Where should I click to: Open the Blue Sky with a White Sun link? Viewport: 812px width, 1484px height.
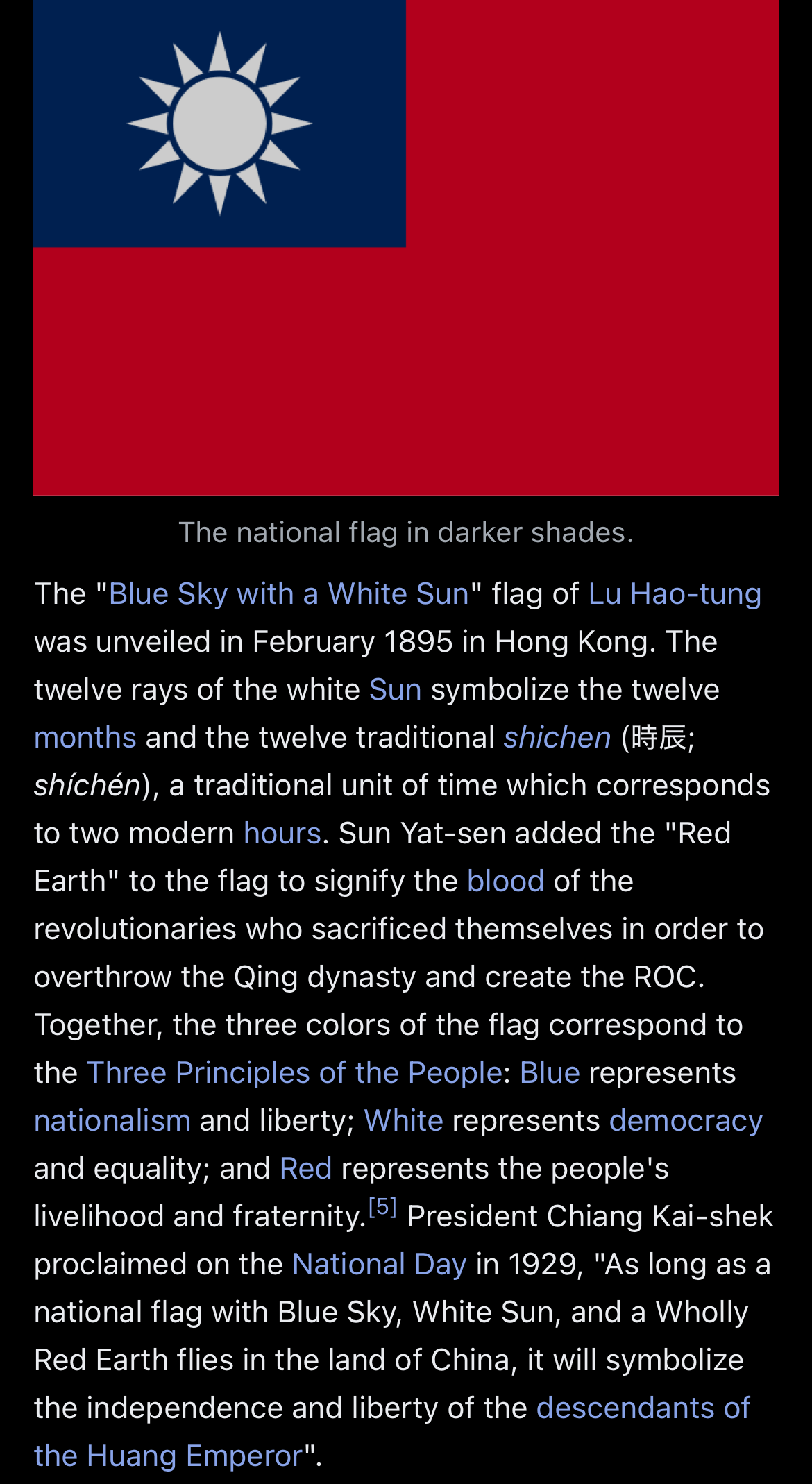click(289, 594)
